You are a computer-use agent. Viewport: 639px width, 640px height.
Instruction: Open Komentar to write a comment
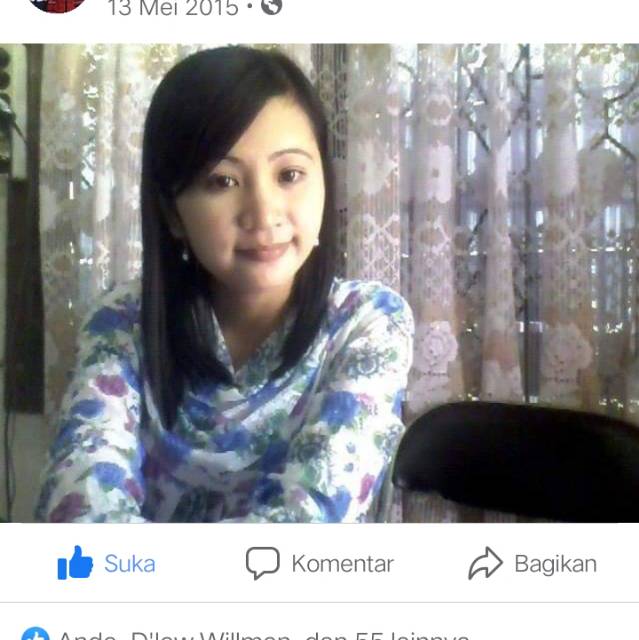(x=320, y=563)
